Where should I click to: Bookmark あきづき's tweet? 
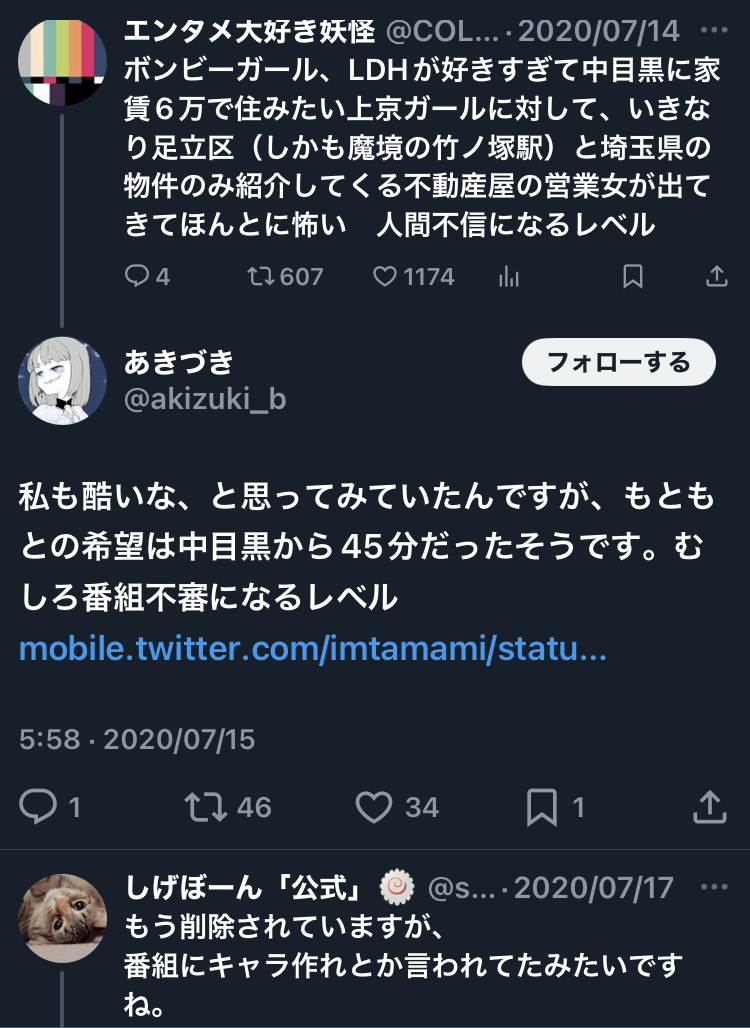click(542, 806)
